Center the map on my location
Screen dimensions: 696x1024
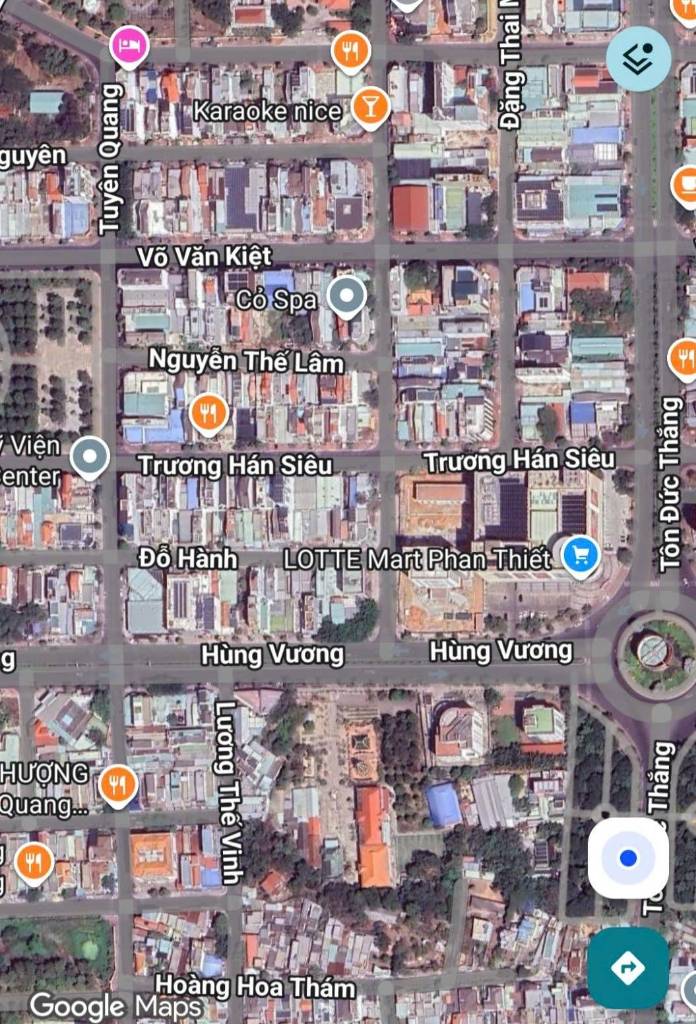coord(628,858)
